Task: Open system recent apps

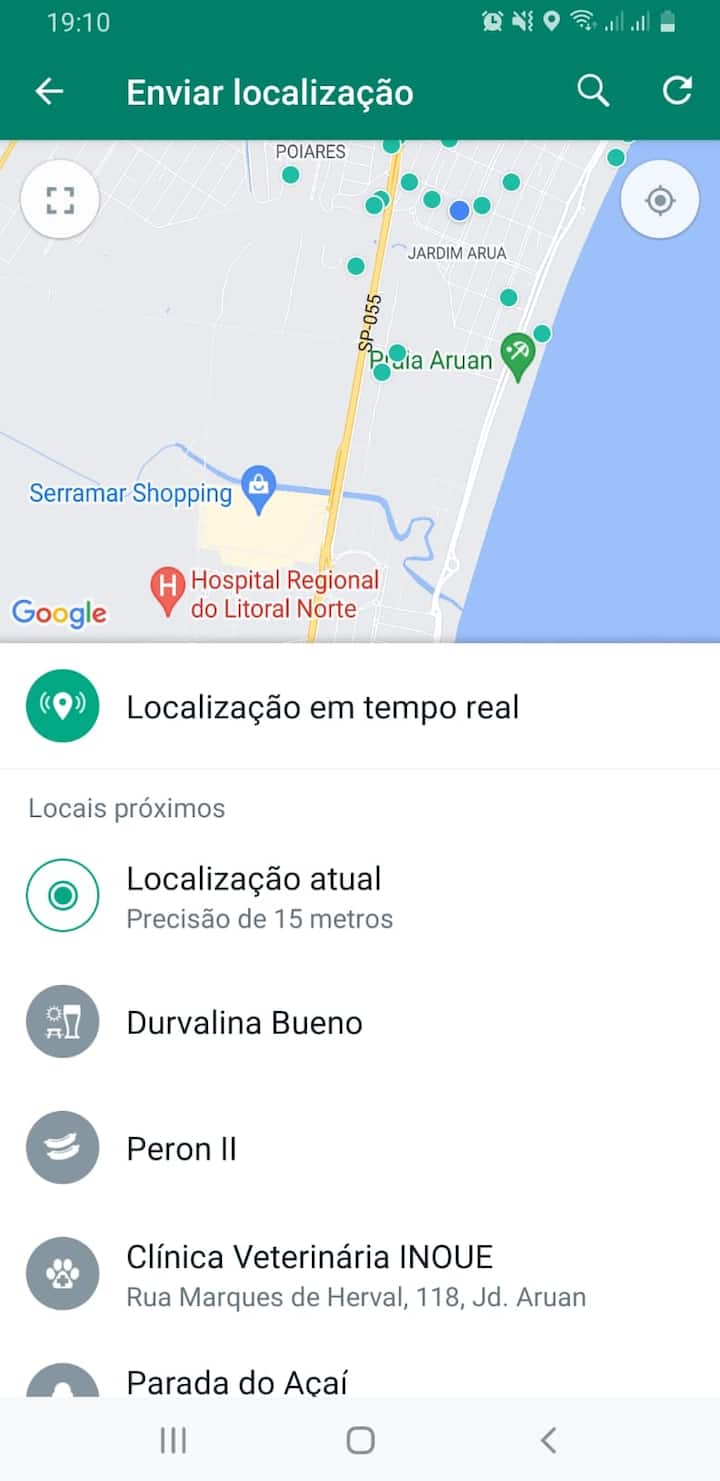Action: click(173, 1440)
